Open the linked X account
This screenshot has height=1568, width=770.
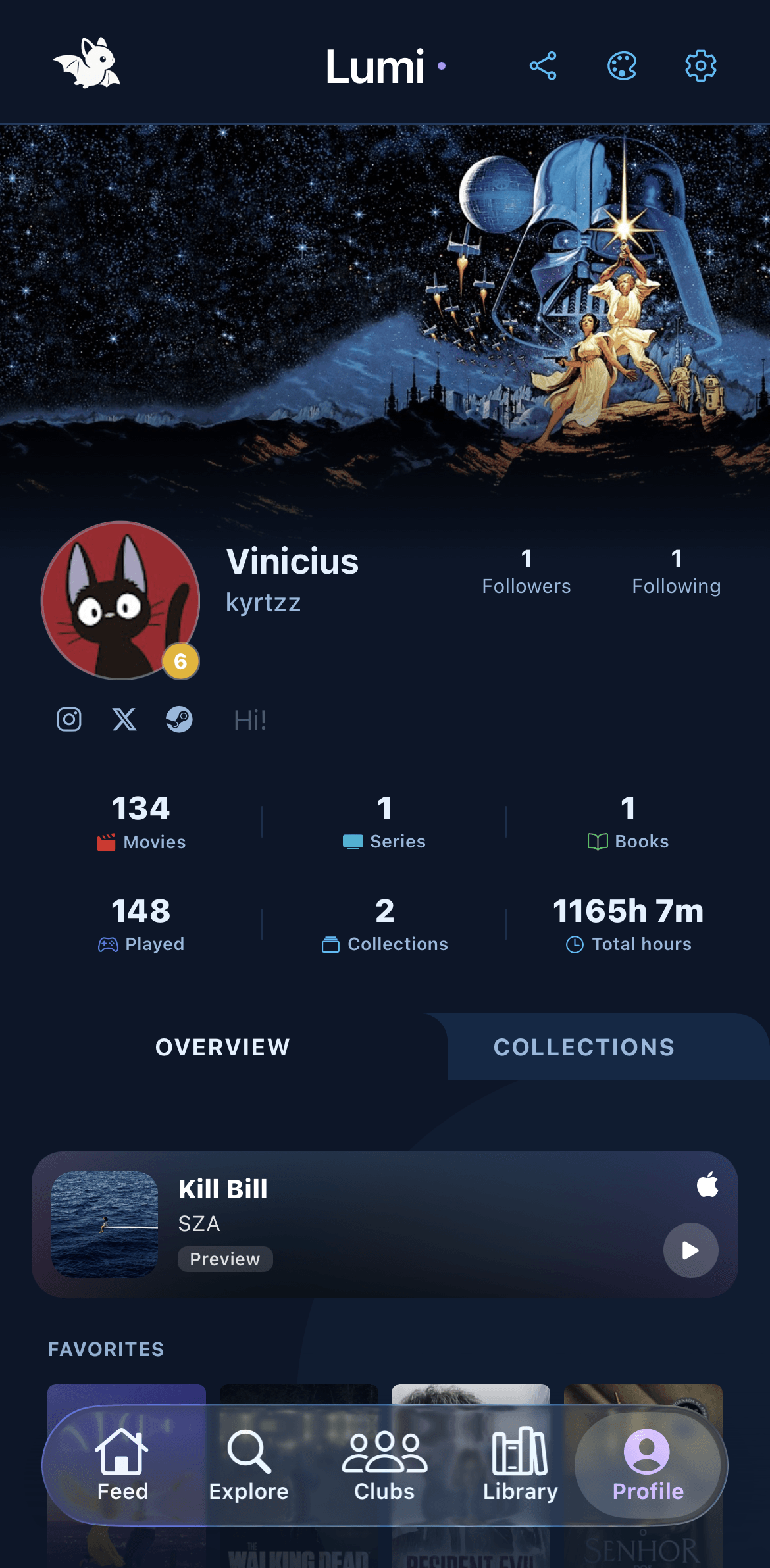pyautogui.click(x=124, y=719)
